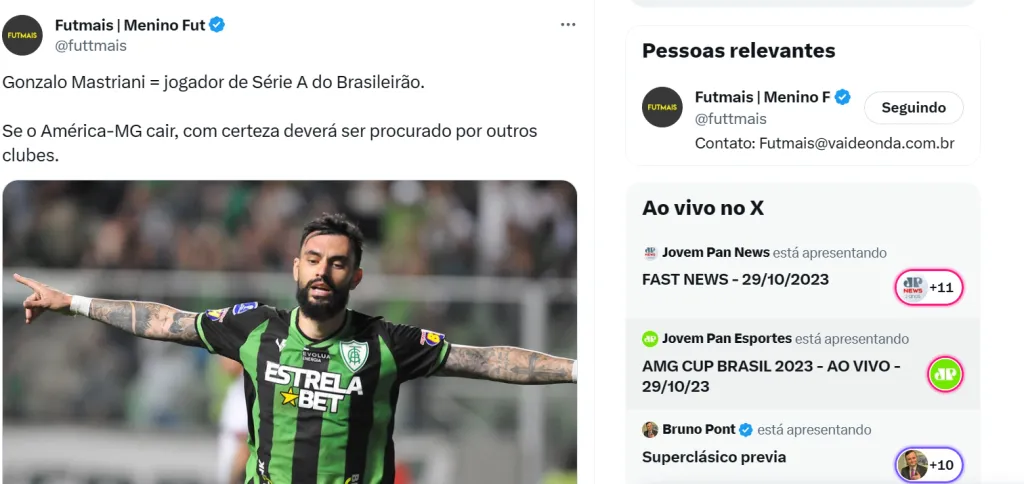1024x484 pixels.
Task: Open Futmais under Pessoas relevantes
Action: 762,97
